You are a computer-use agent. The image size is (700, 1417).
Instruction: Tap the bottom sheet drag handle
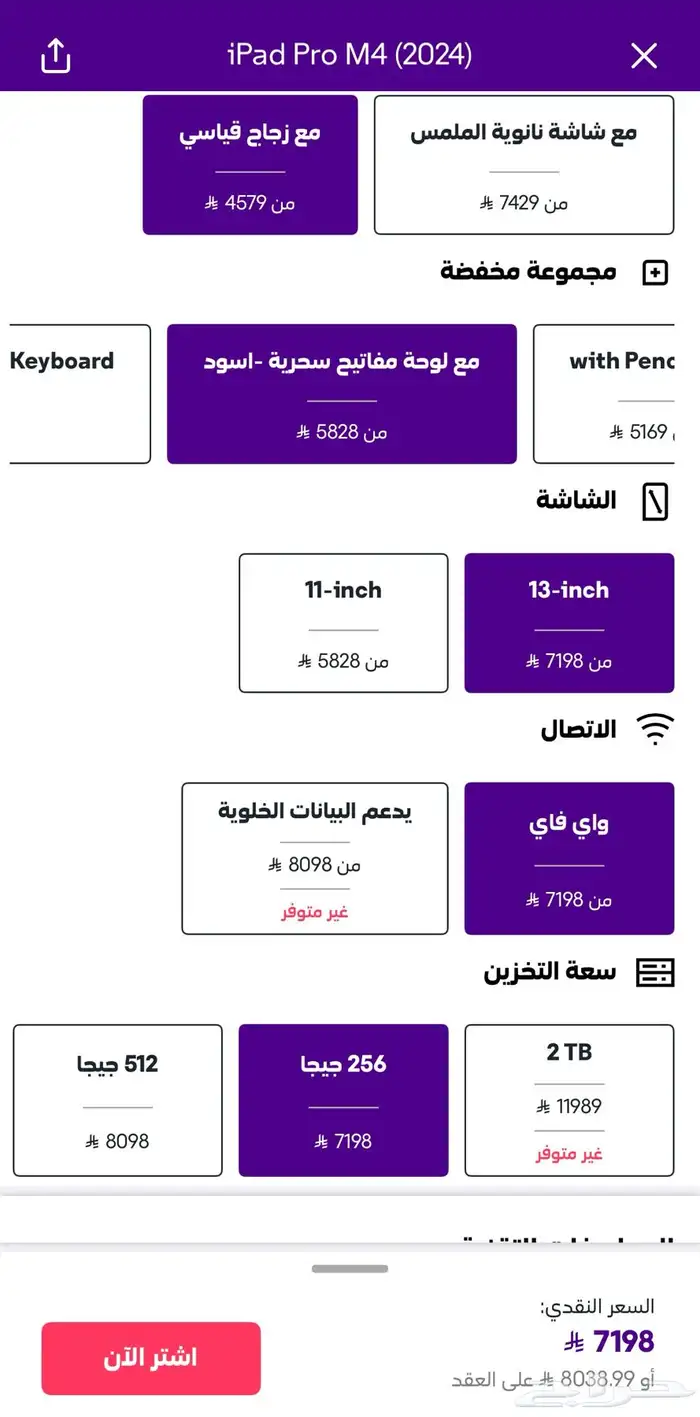350,1269
